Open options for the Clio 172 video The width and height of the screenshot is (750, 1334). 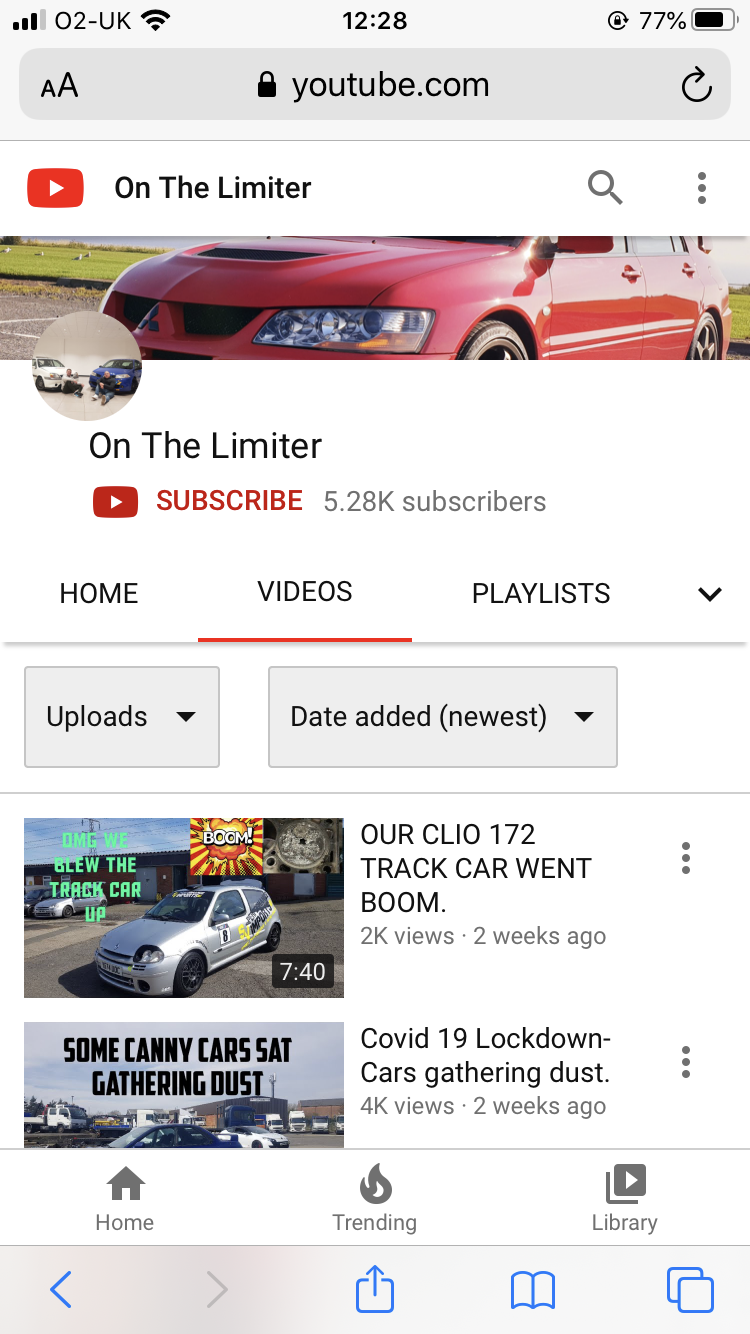[686, 858]
